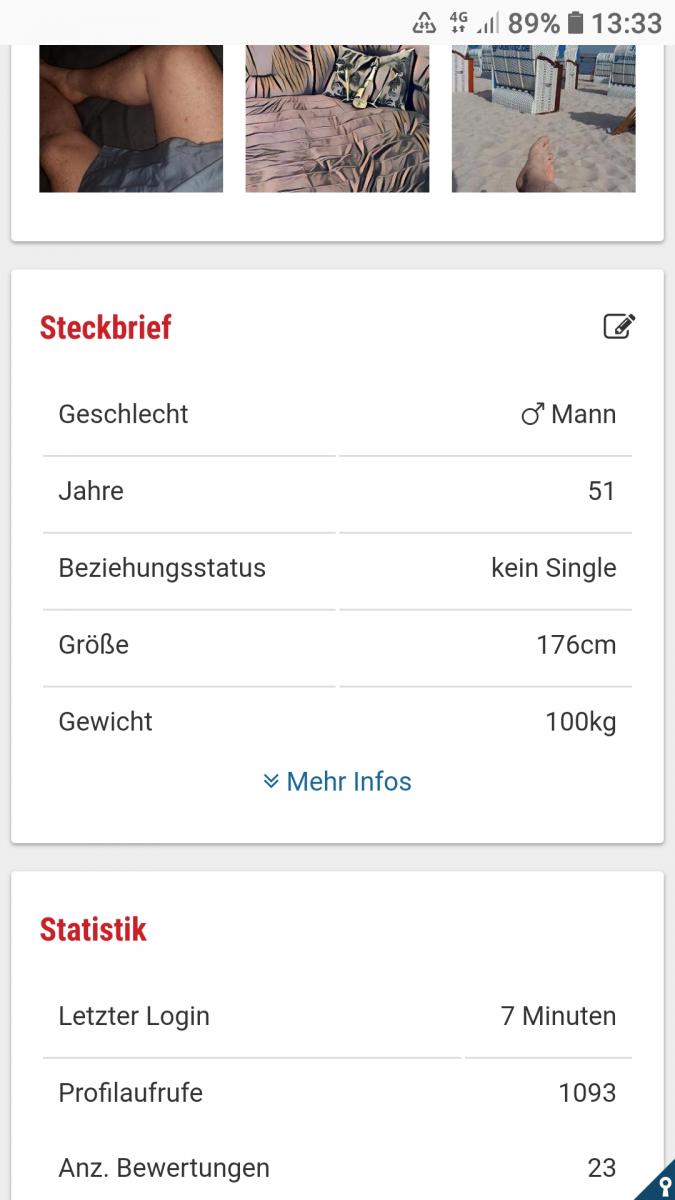The height and width of the screenshot is (1200, 675).
Task: Open the beach chairs photo
Action: (543, 118)
